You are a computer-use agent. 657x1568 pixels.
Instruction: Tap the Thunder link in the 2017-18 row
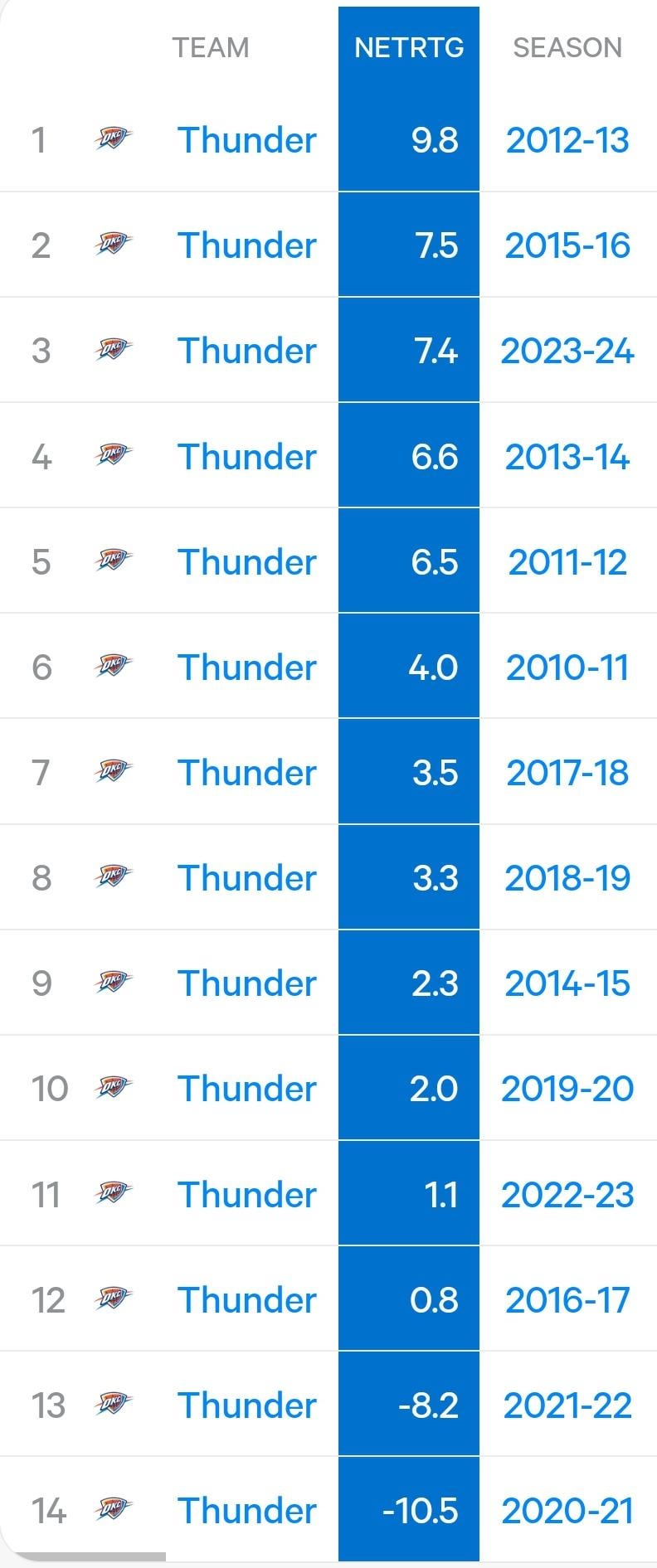[x=247, y=773]
